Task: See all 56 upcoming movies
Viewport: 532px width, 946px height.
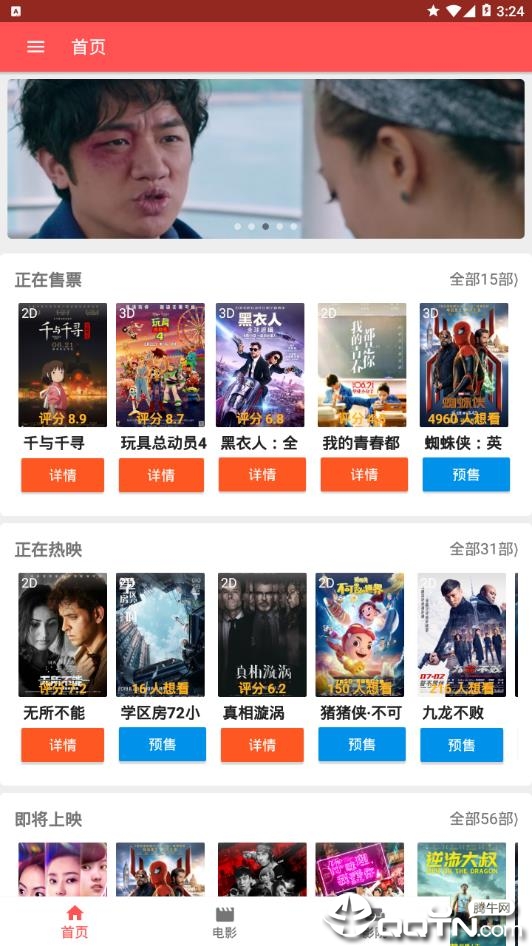Action: pyautogui.click(x=483, y=819)
